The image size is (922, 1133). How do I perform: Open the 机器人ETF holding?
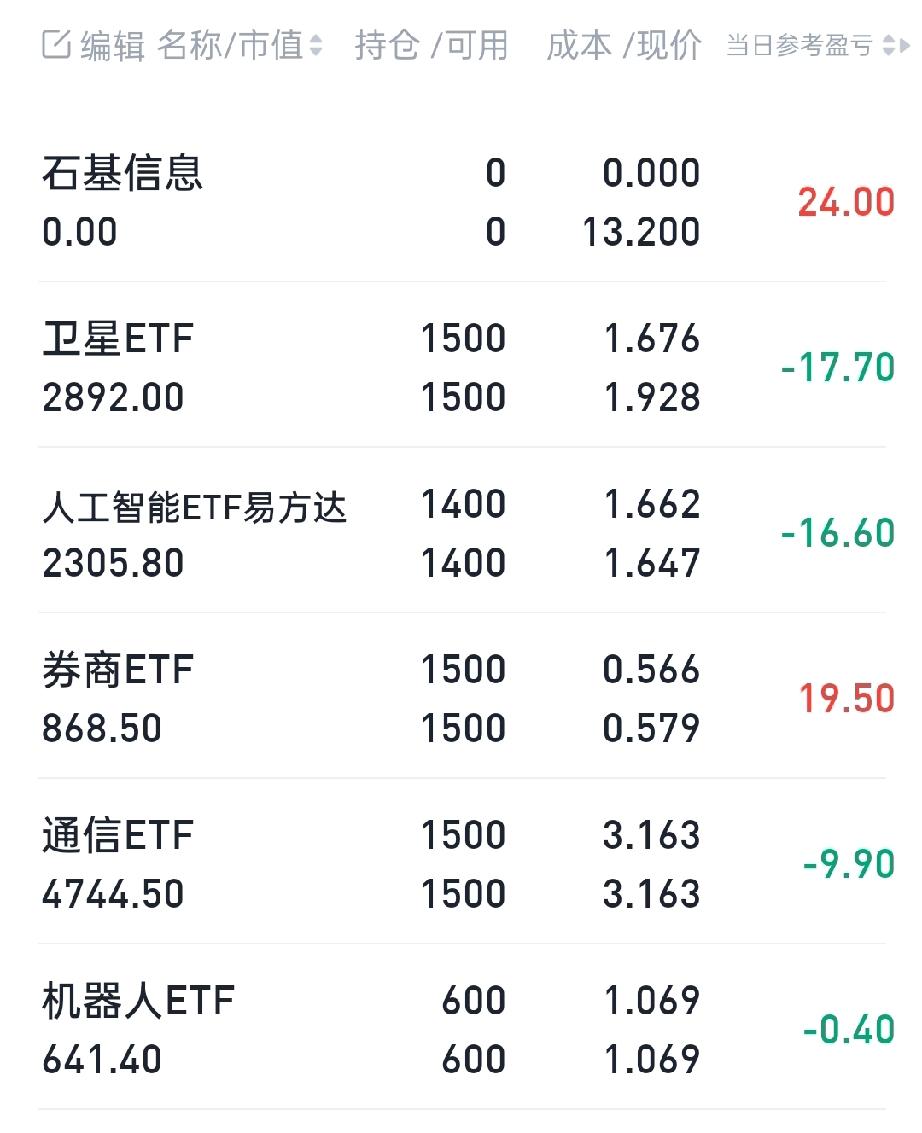tap(462, 1028)
